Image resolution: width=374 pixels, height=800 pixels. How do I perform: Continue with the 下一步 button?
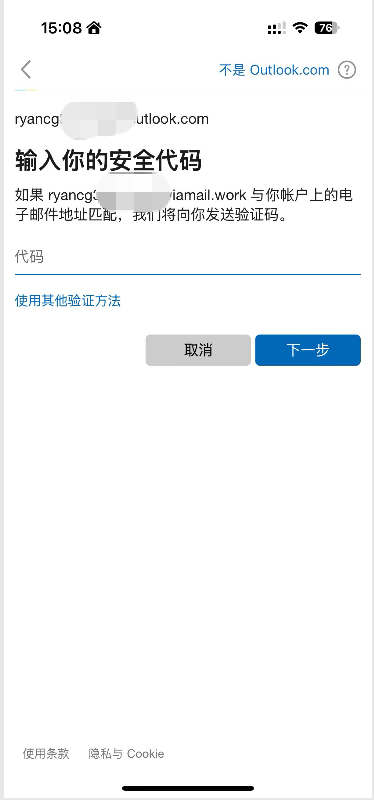click(x=308, y=350)
